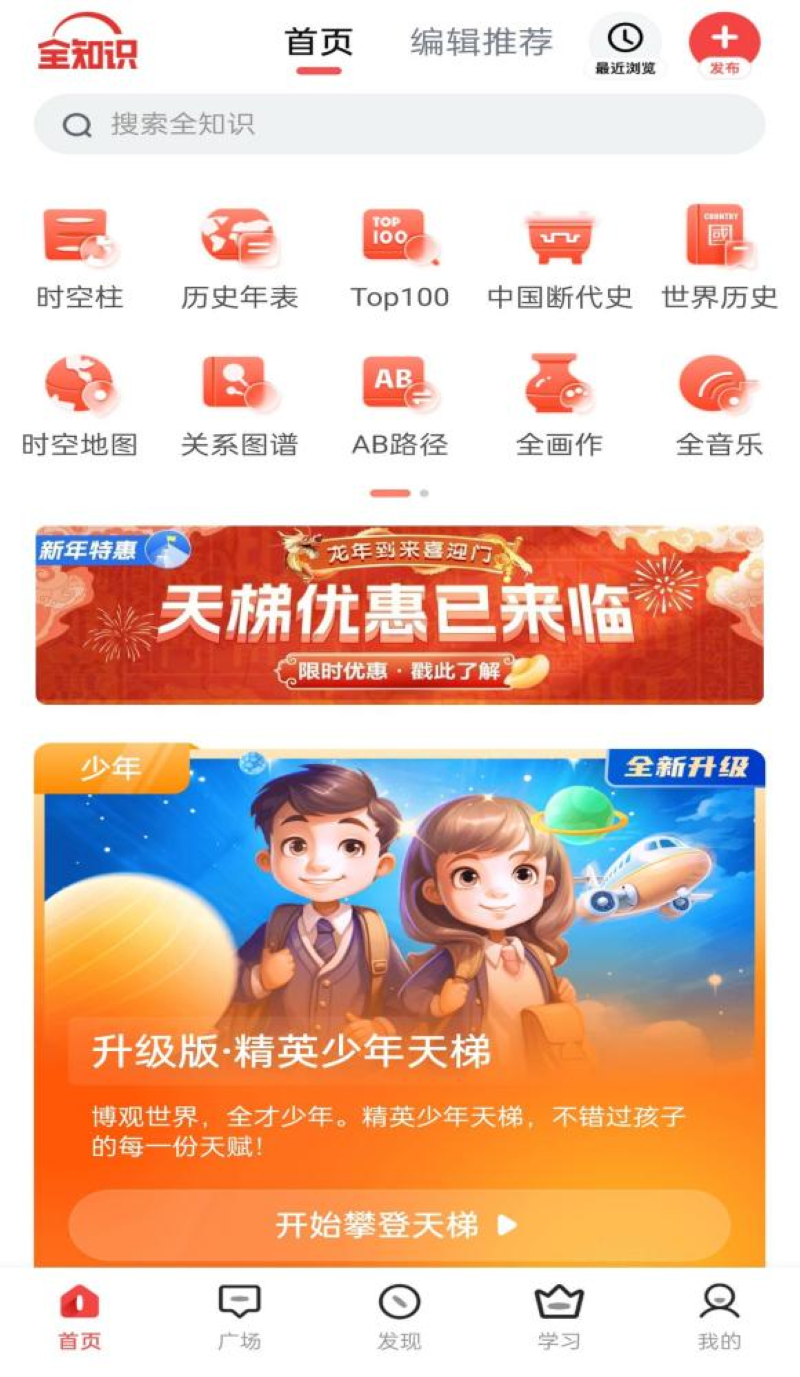Open 中国断代史 section
800x1377 pixels.
pyautogui.click(x=559, y=256)
